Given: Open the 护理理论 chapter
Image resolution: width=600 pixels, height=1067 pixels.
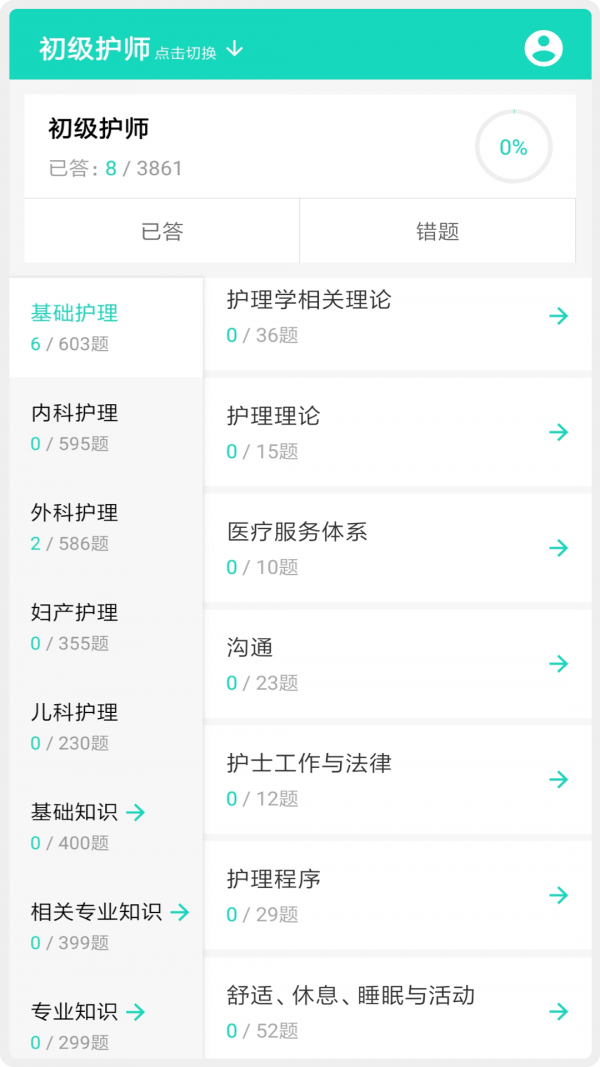Looking at the screenshot, I should 397,432.
